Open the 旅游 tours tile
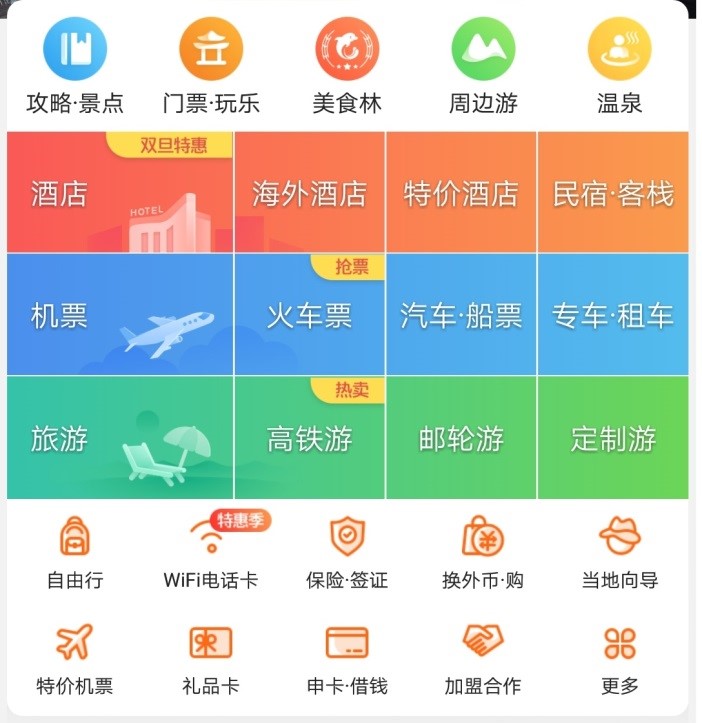 [120, 438]
